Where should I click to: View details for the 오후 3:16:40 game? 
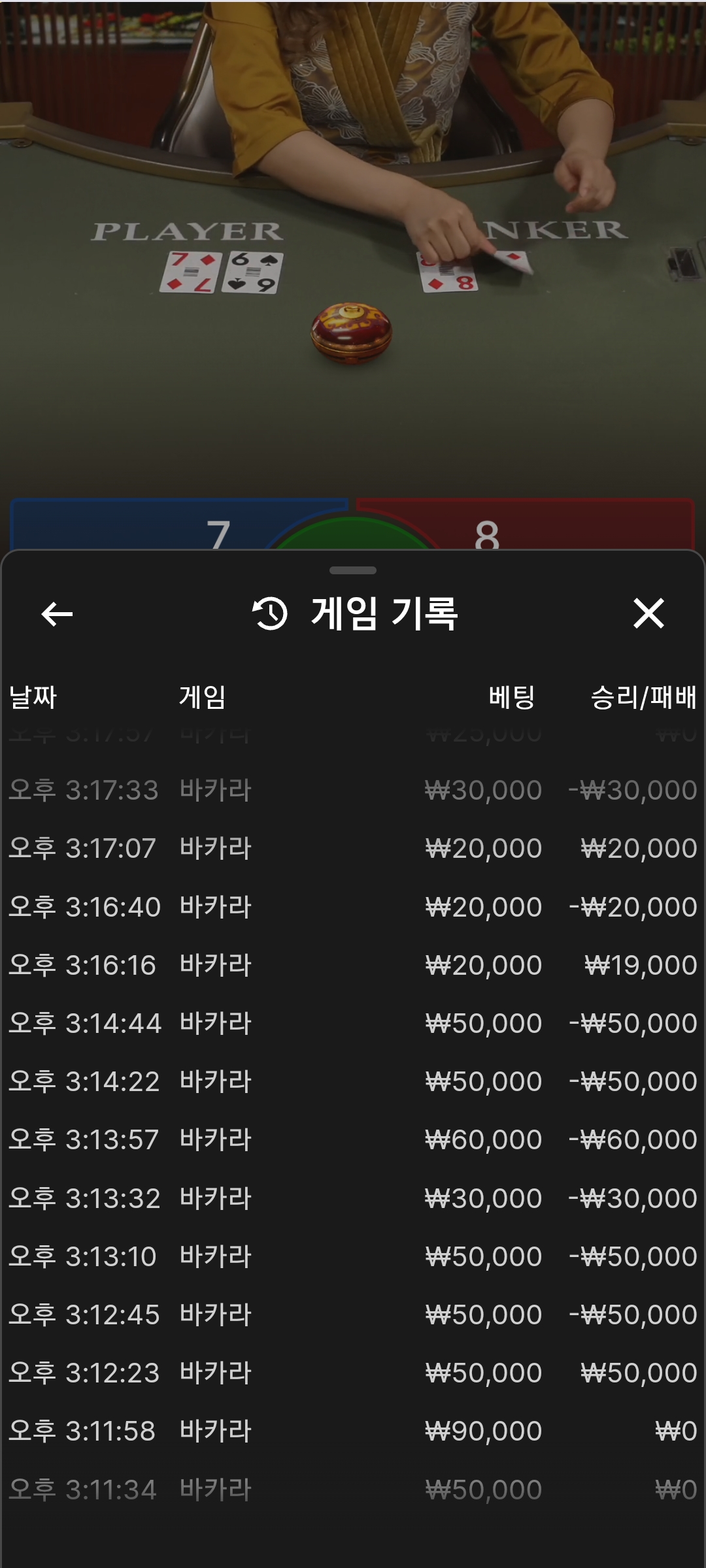(x=353, y=907)
